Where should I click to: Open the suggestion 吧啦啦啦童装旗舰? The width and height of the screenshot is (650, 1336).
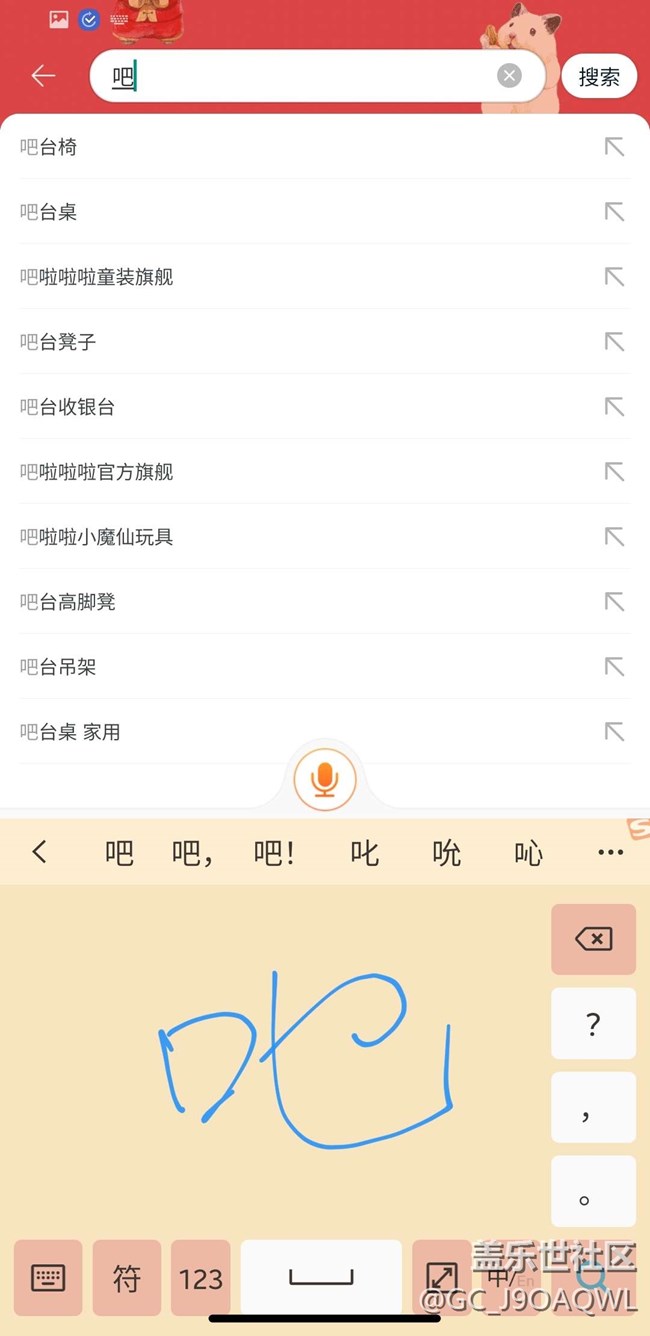coord(97,277)
